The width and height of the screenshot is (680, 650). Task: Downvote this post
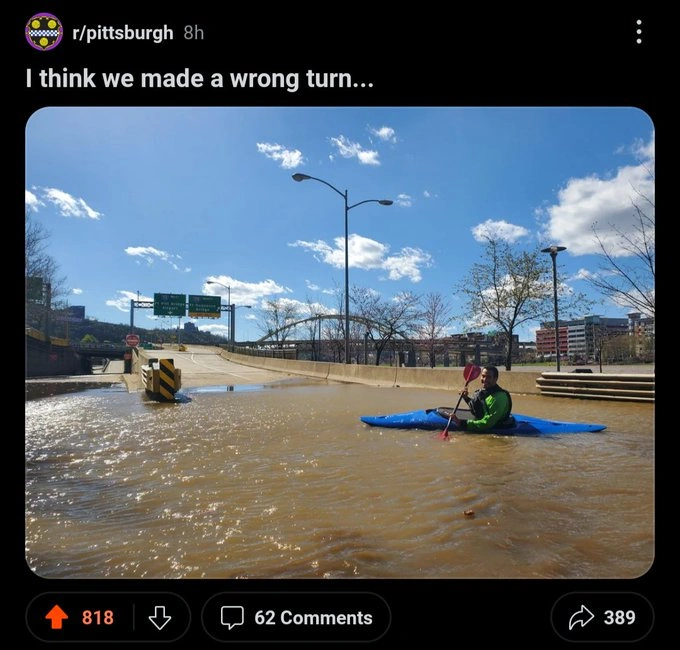point(160,618)
